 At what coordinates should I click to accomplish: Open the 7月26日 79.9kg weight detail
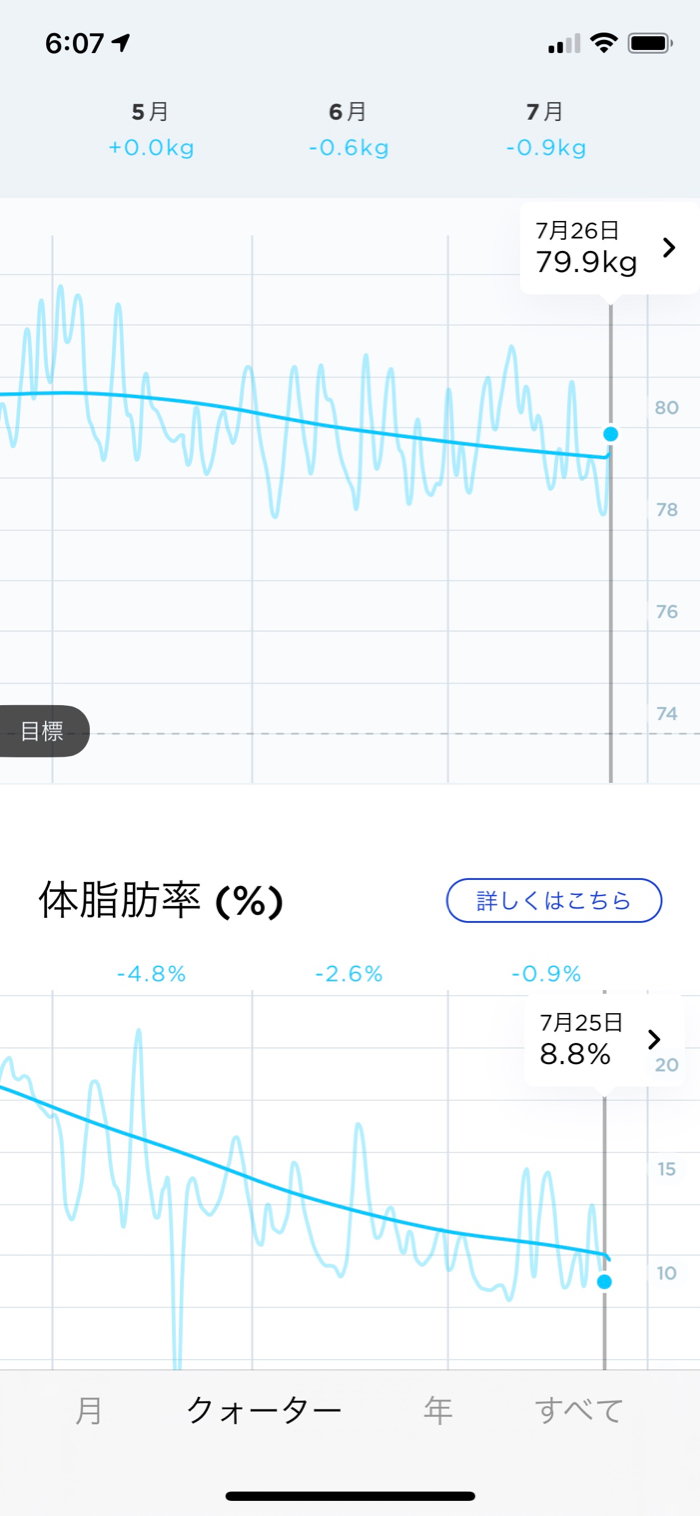[609, 248]
